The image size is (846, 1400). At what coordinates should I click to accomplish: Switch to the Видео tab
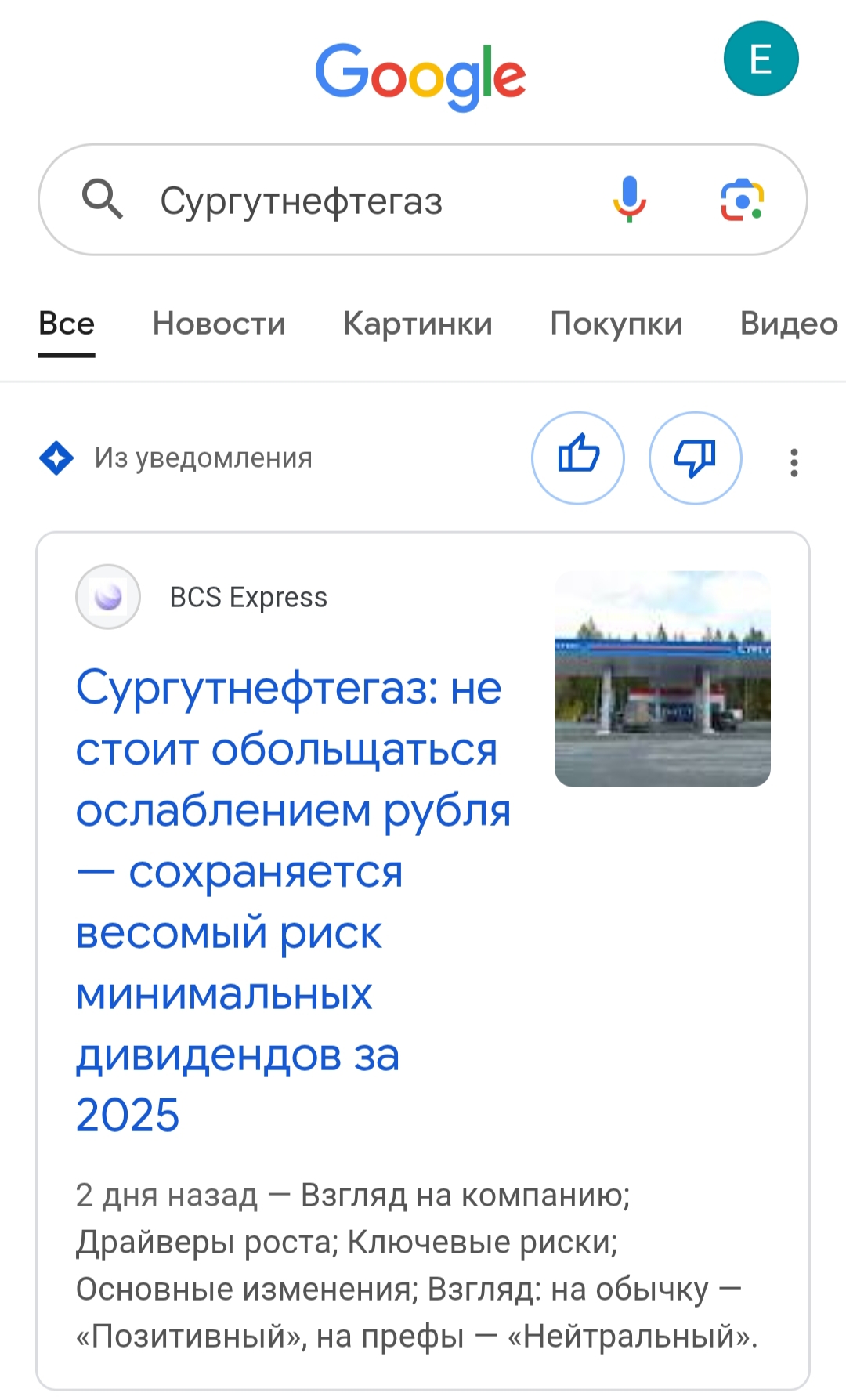788,324
